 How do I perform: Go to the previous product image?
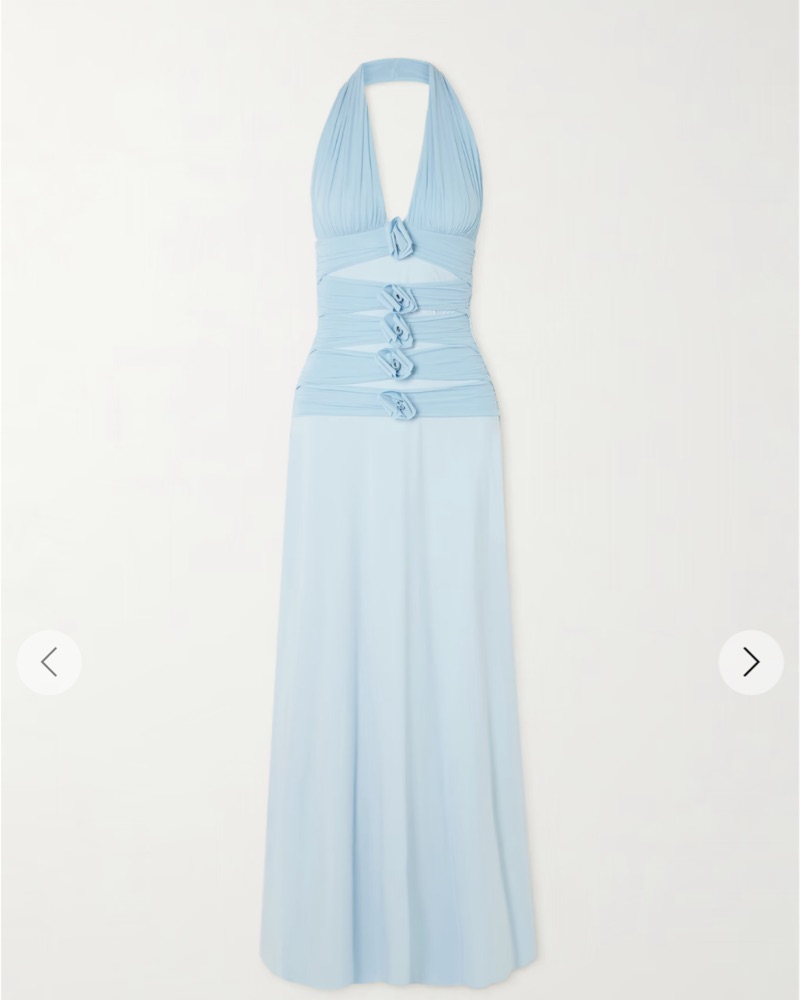pyautogui.click(x=49, y=662)
